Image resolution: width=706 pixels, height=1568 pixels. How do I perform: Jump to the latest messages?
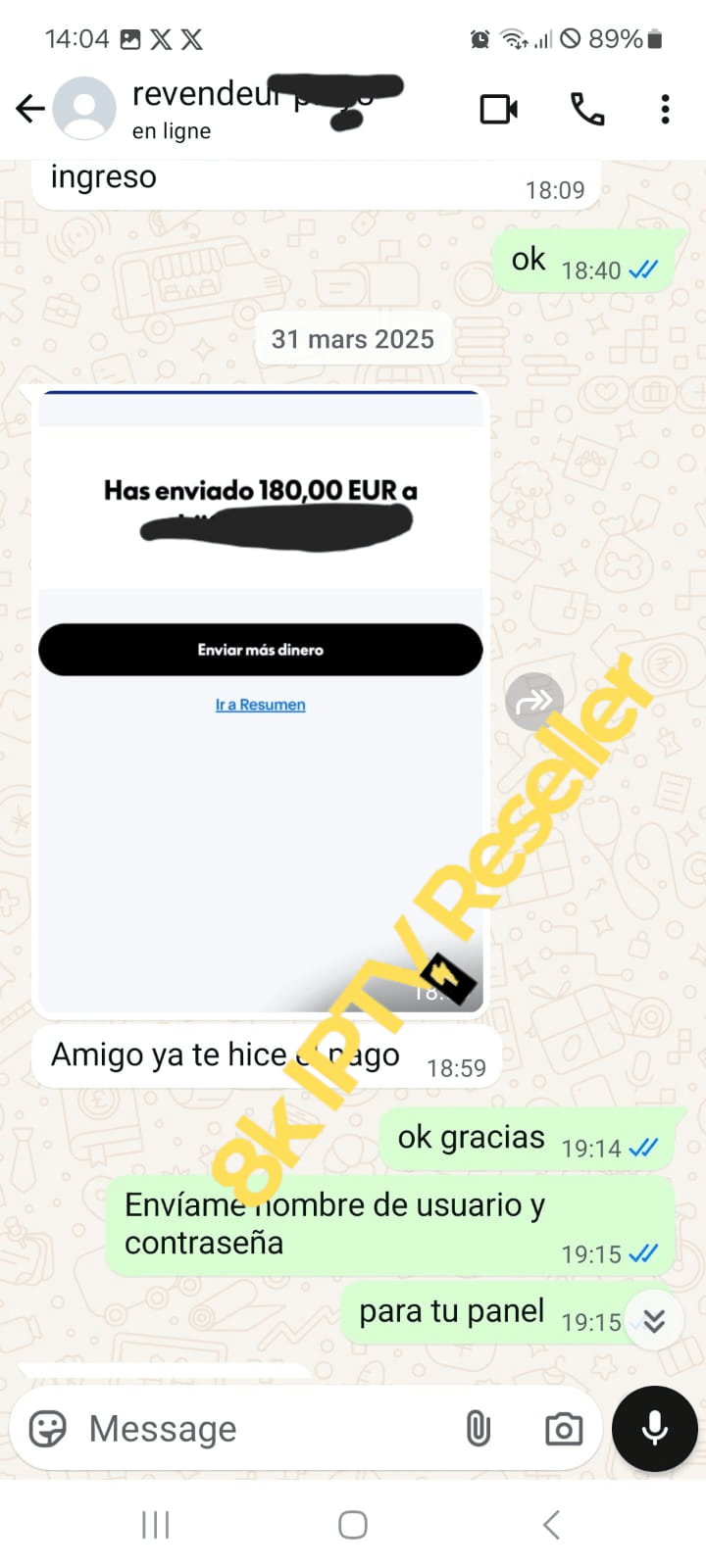click(654, 1320)
